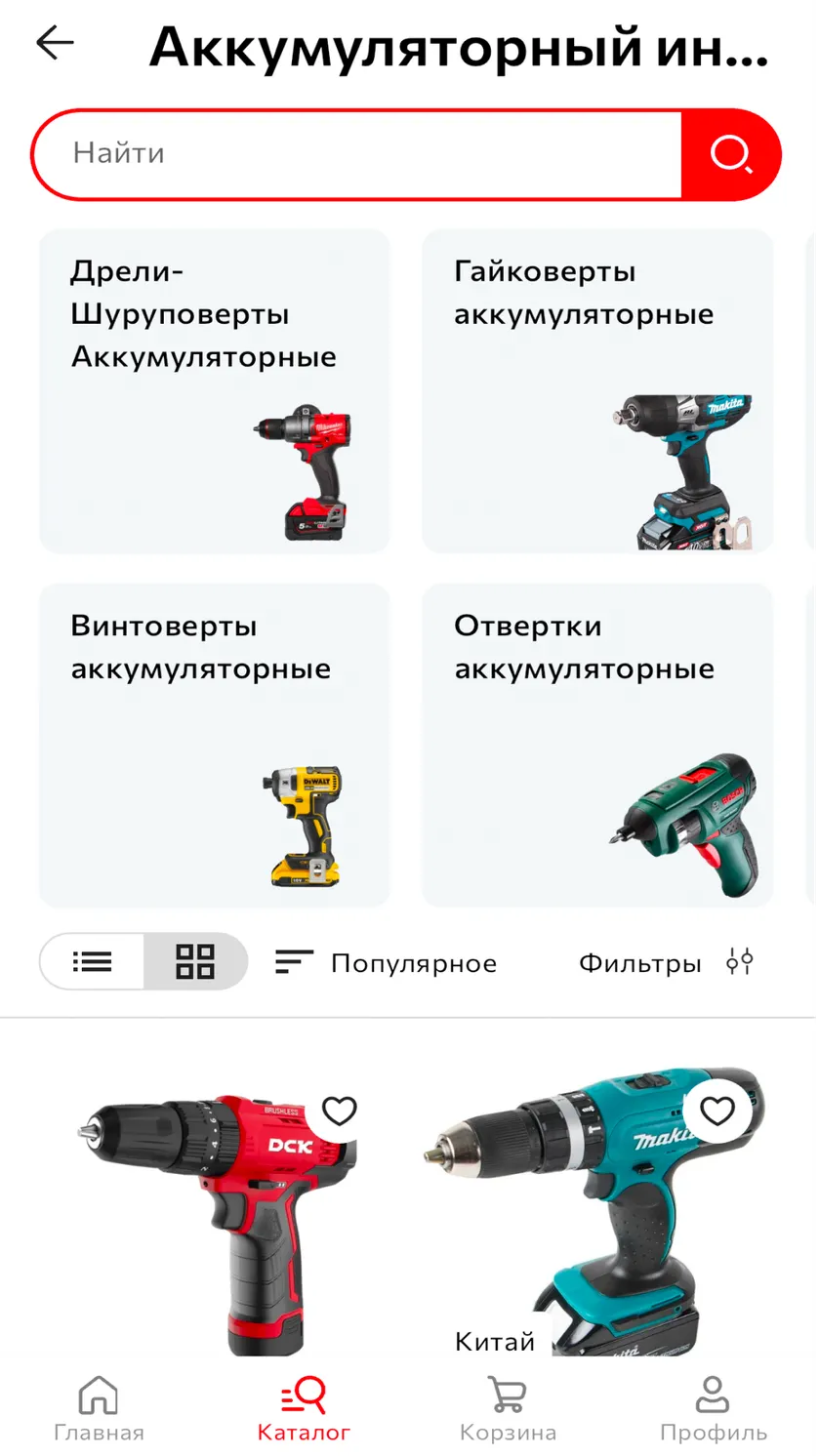Go back using the arrow icon

pos(55,44)
